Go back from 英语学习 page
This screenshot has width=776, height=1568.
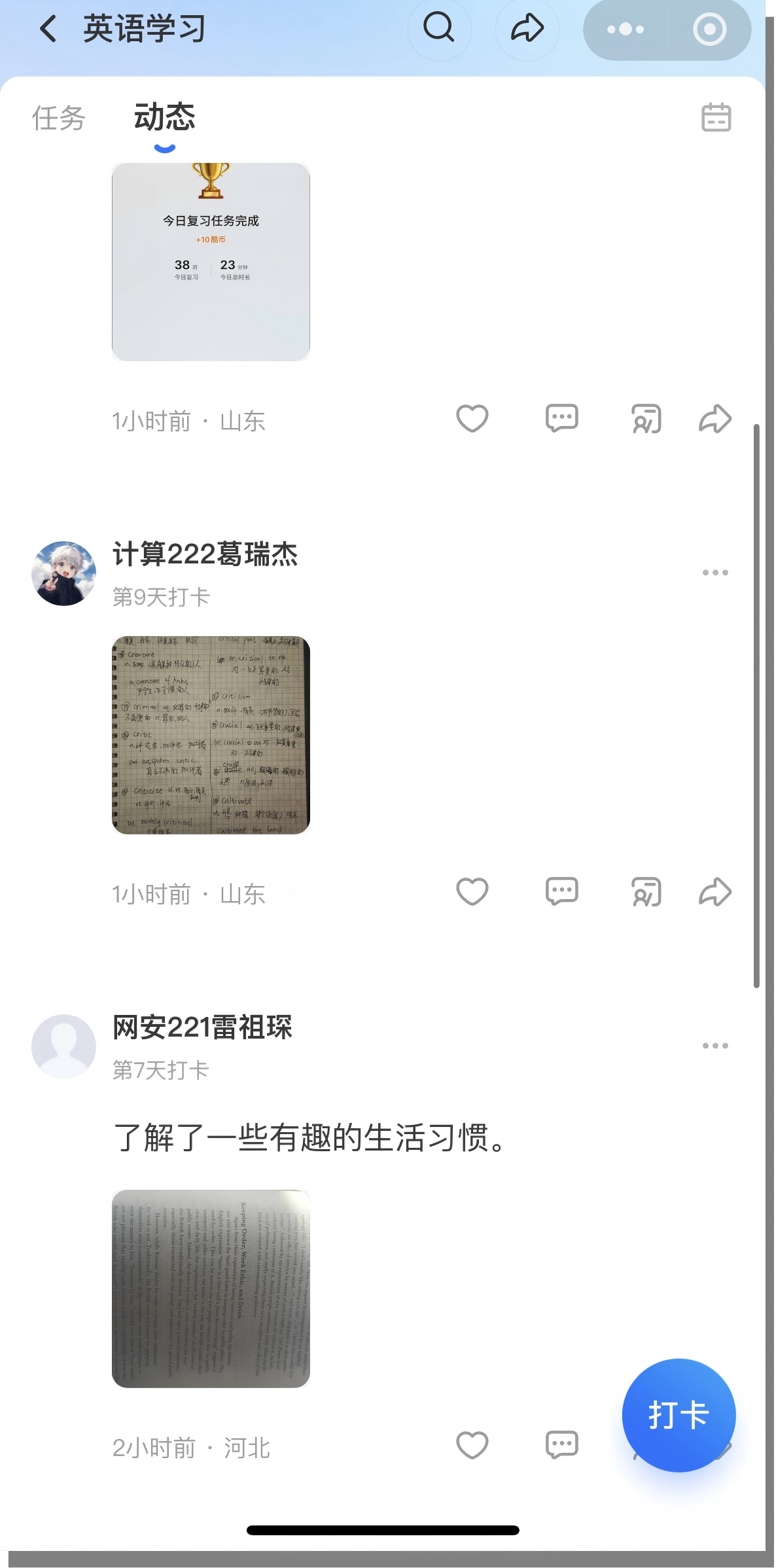[48, 29]
